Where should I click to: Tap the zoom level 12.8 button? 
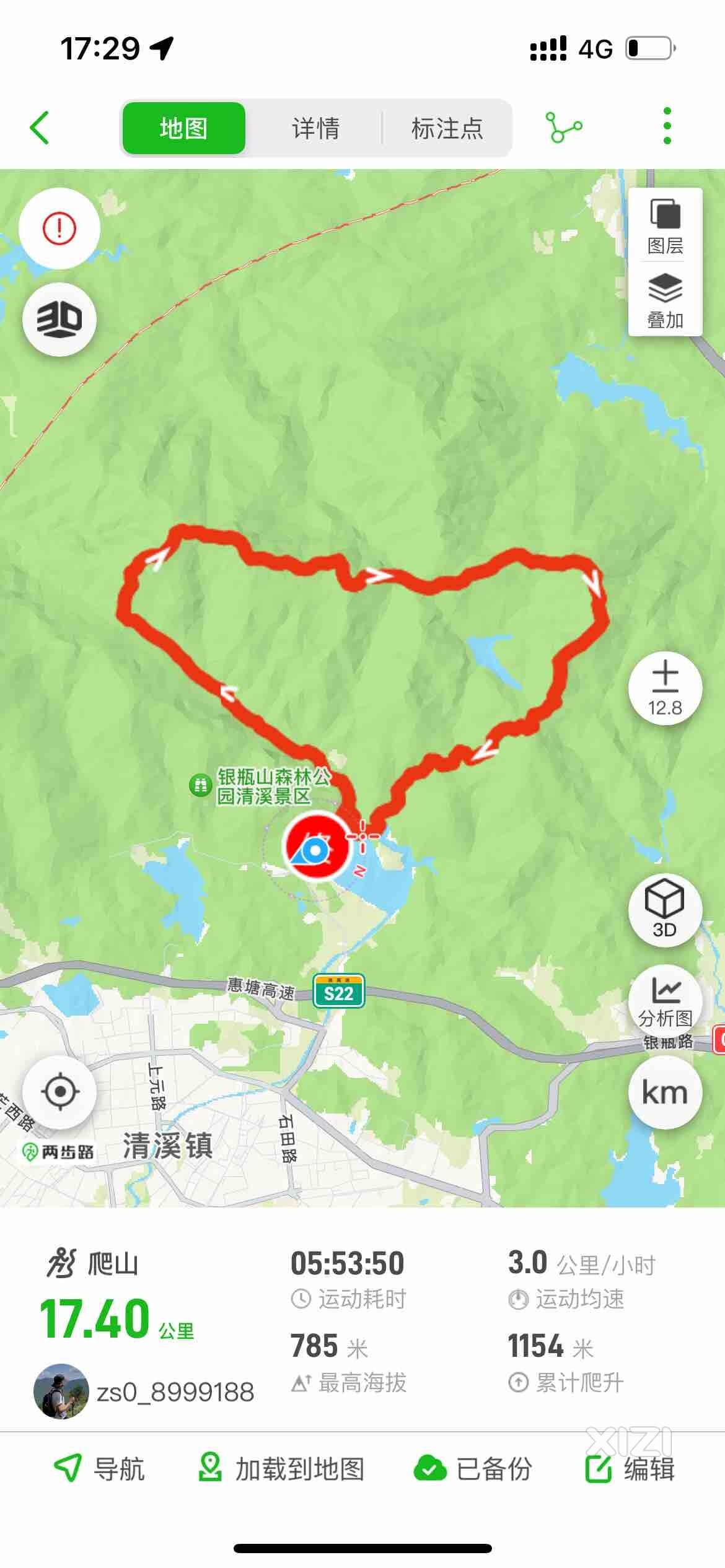pyautogui.click(x=665, y=688)
